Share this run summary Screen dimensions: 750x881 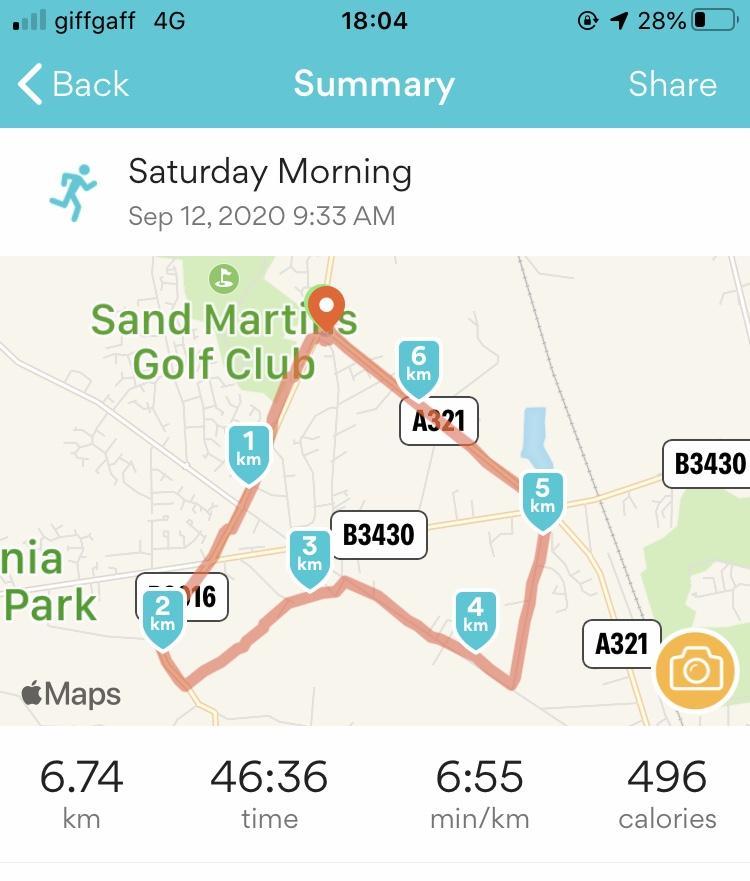click(x=672, y=85)
